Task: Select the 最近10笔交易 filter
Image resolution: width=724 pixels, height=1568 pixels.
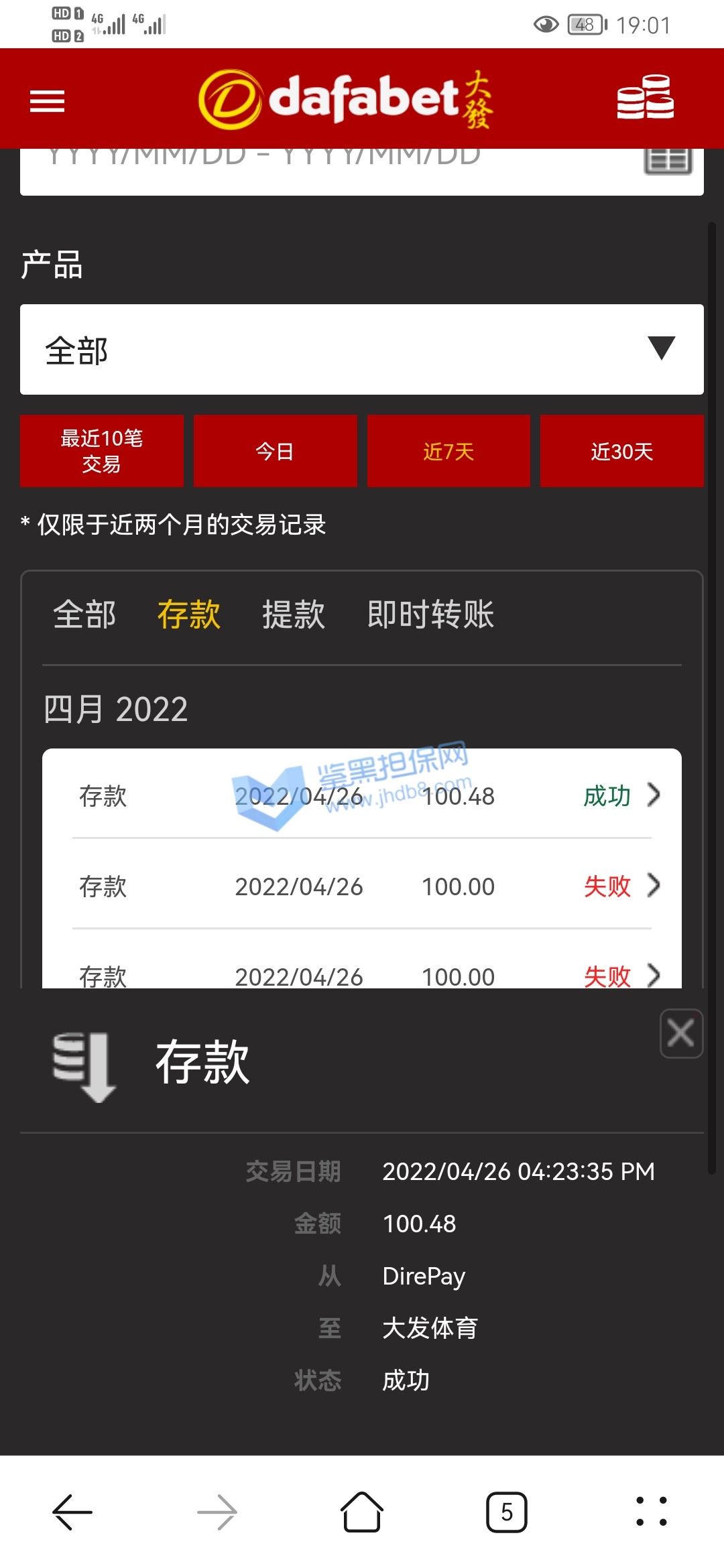Action: click(102, 451)
